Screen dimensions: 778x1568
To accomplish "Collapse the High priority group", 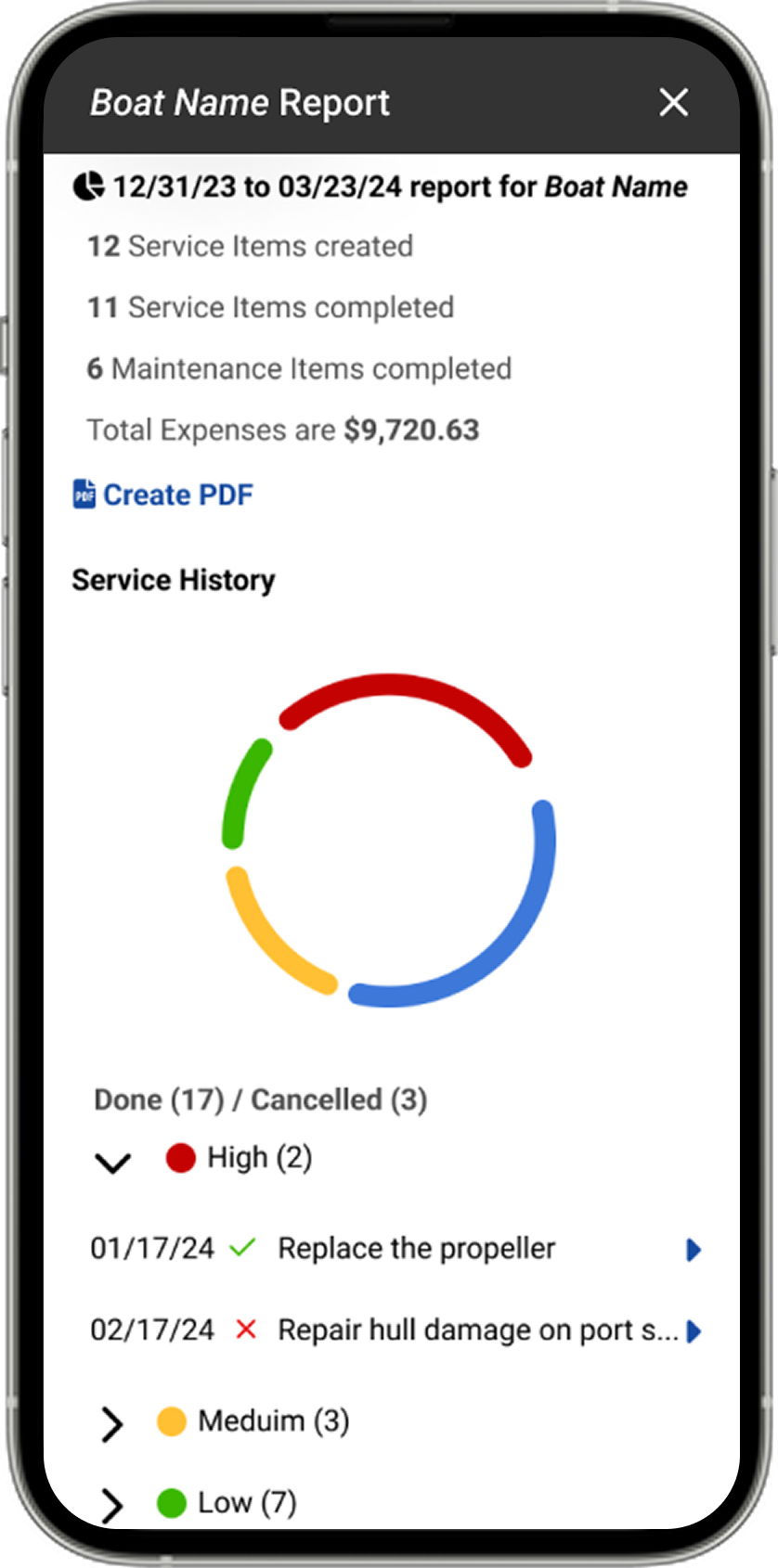I will (113, 1162).
